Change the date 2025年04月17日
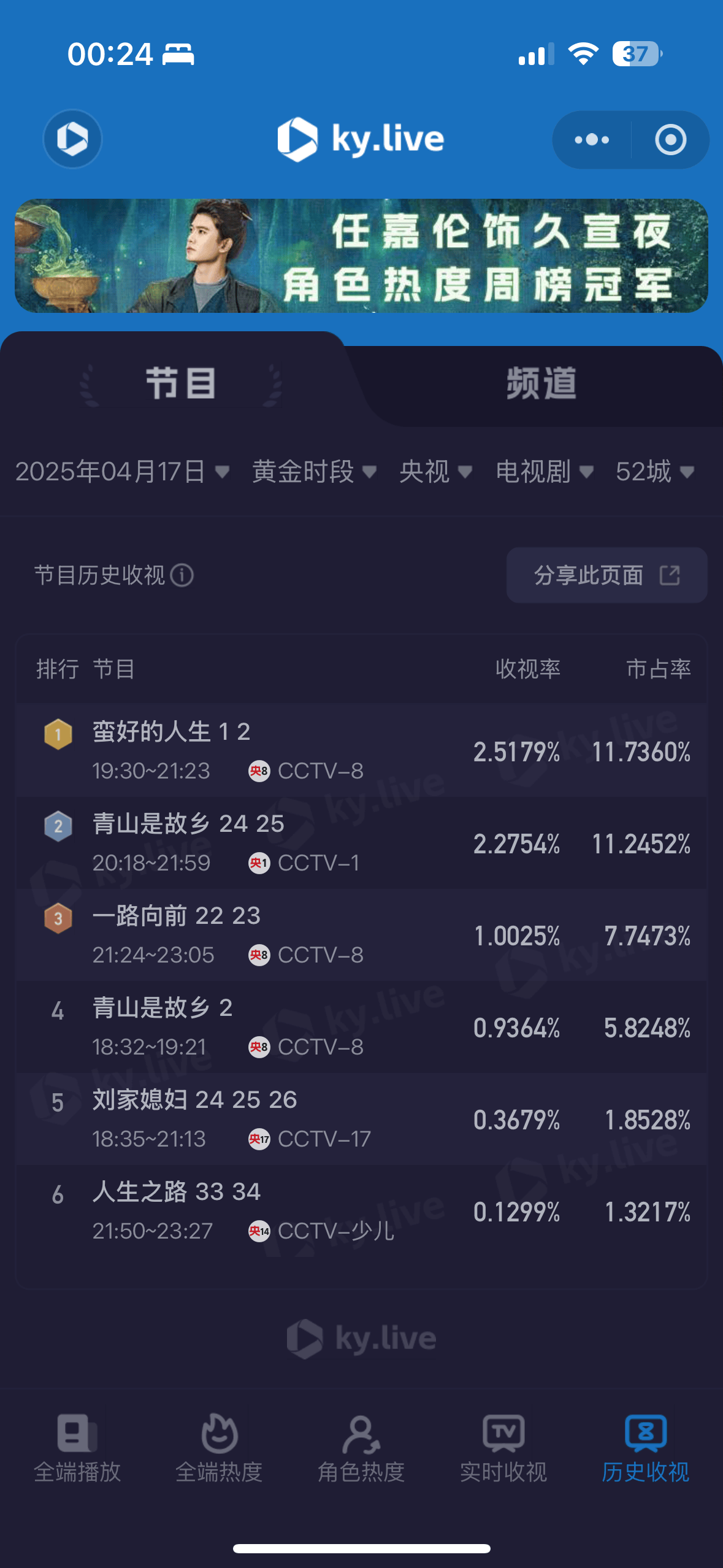The image size is (723, 1568). coord(121,471)
